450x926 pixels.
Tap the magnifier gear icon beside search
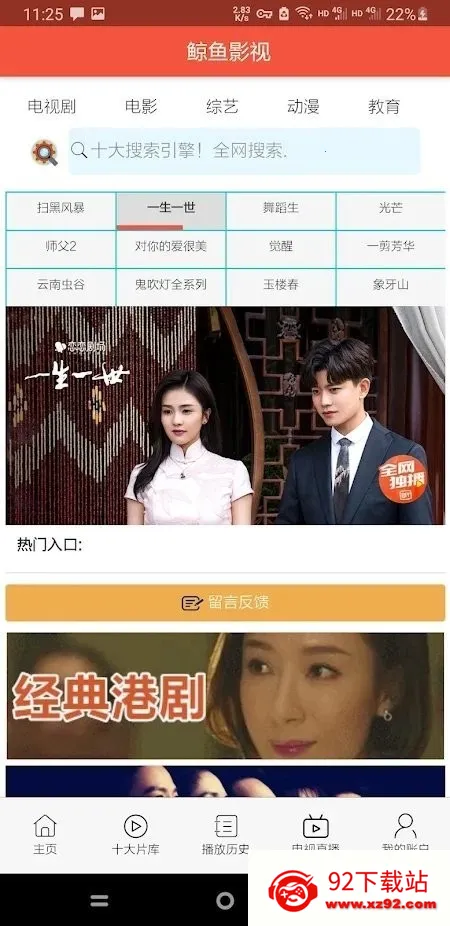(x=45, y=152)
